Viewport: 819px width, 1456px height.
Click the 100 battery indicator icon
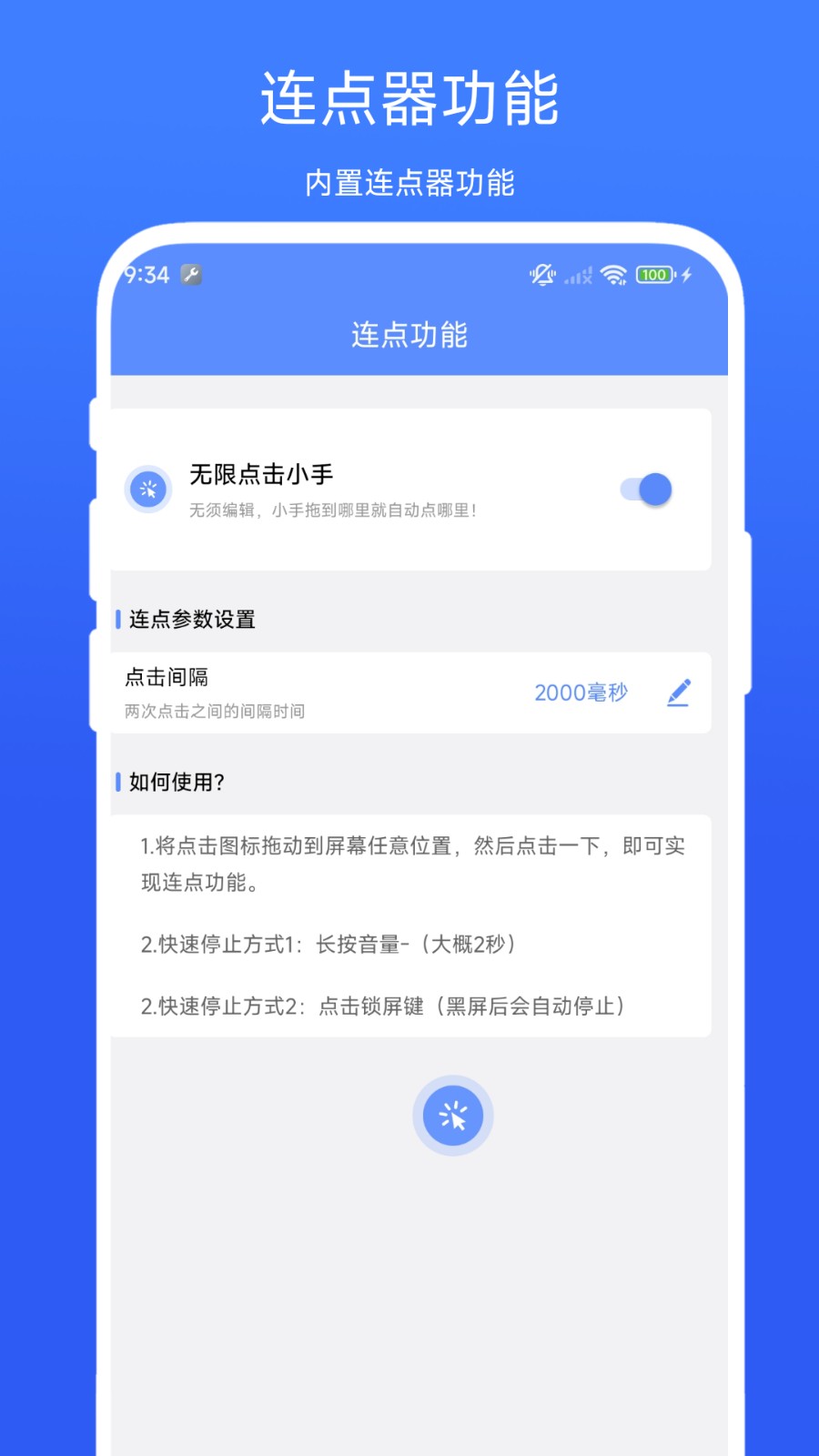click(655, 274)
